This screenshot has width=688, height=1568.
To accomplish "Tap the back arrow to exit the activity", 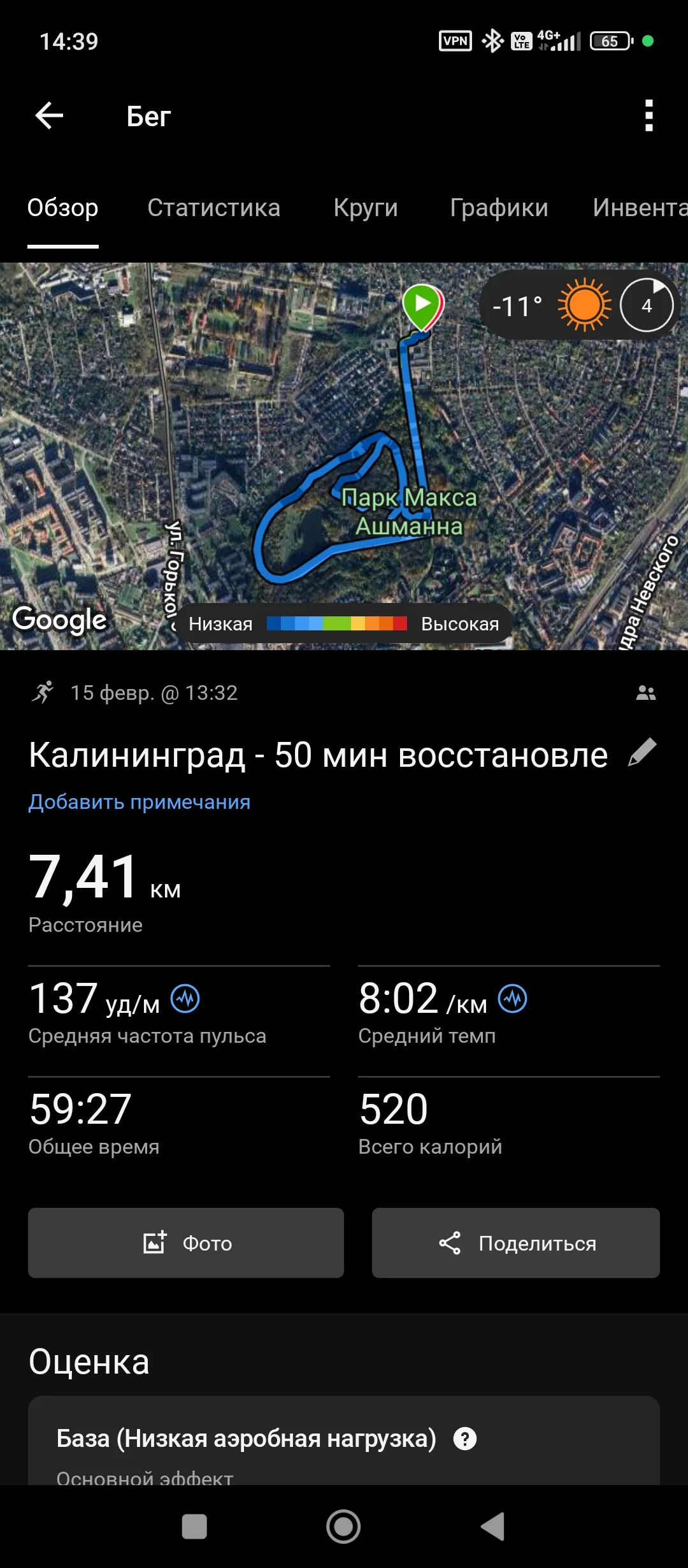I will click(48, 115).
